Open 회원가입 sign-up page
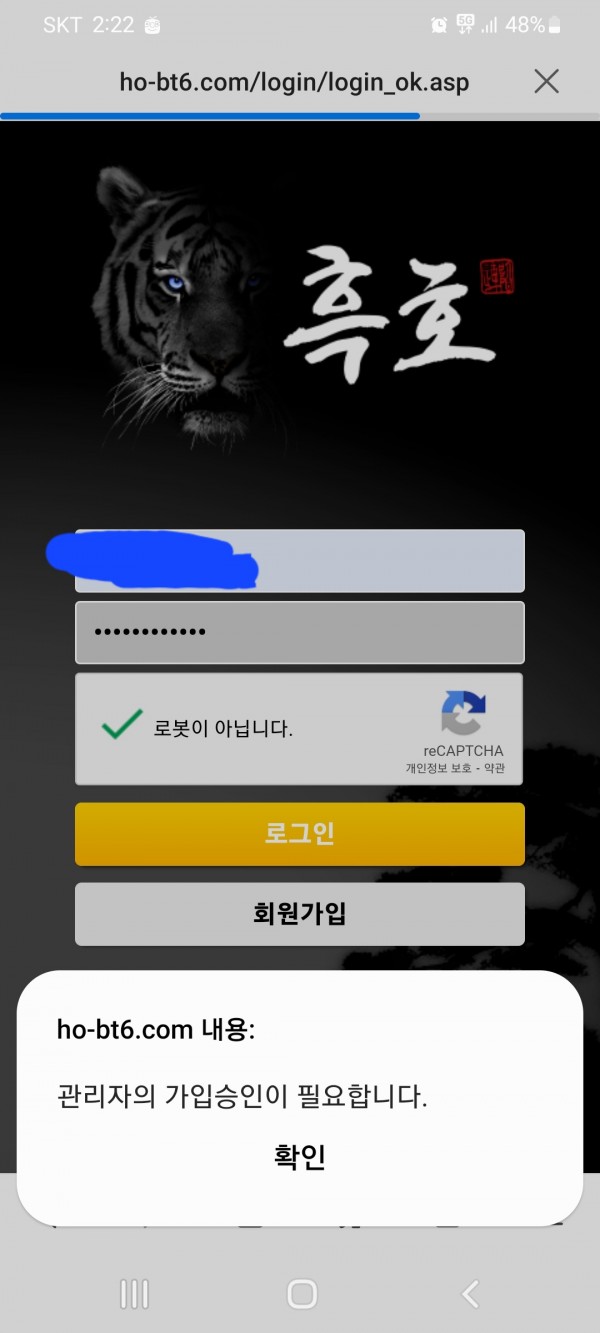 299,913
